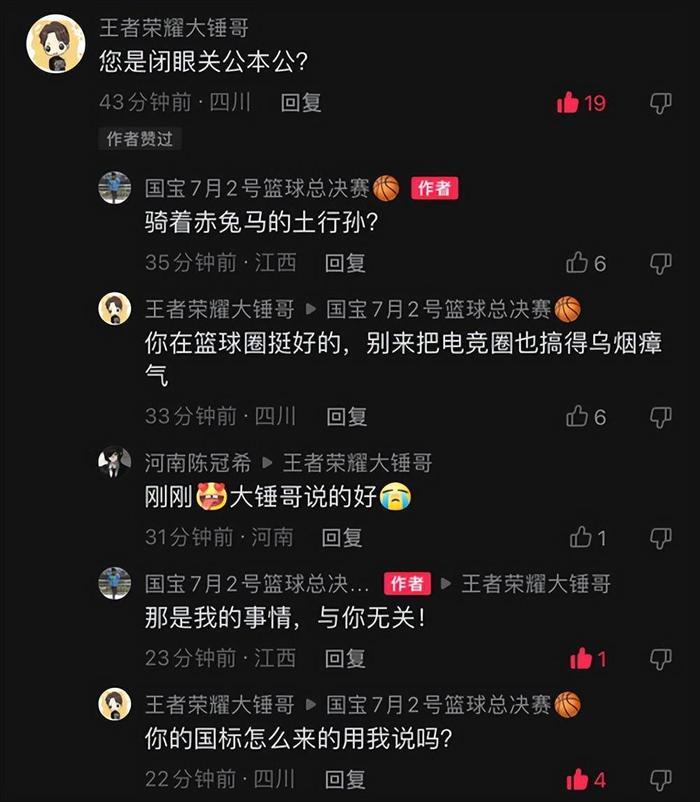Like the comment "您是闭眼关公本公?"

[569, 102]
